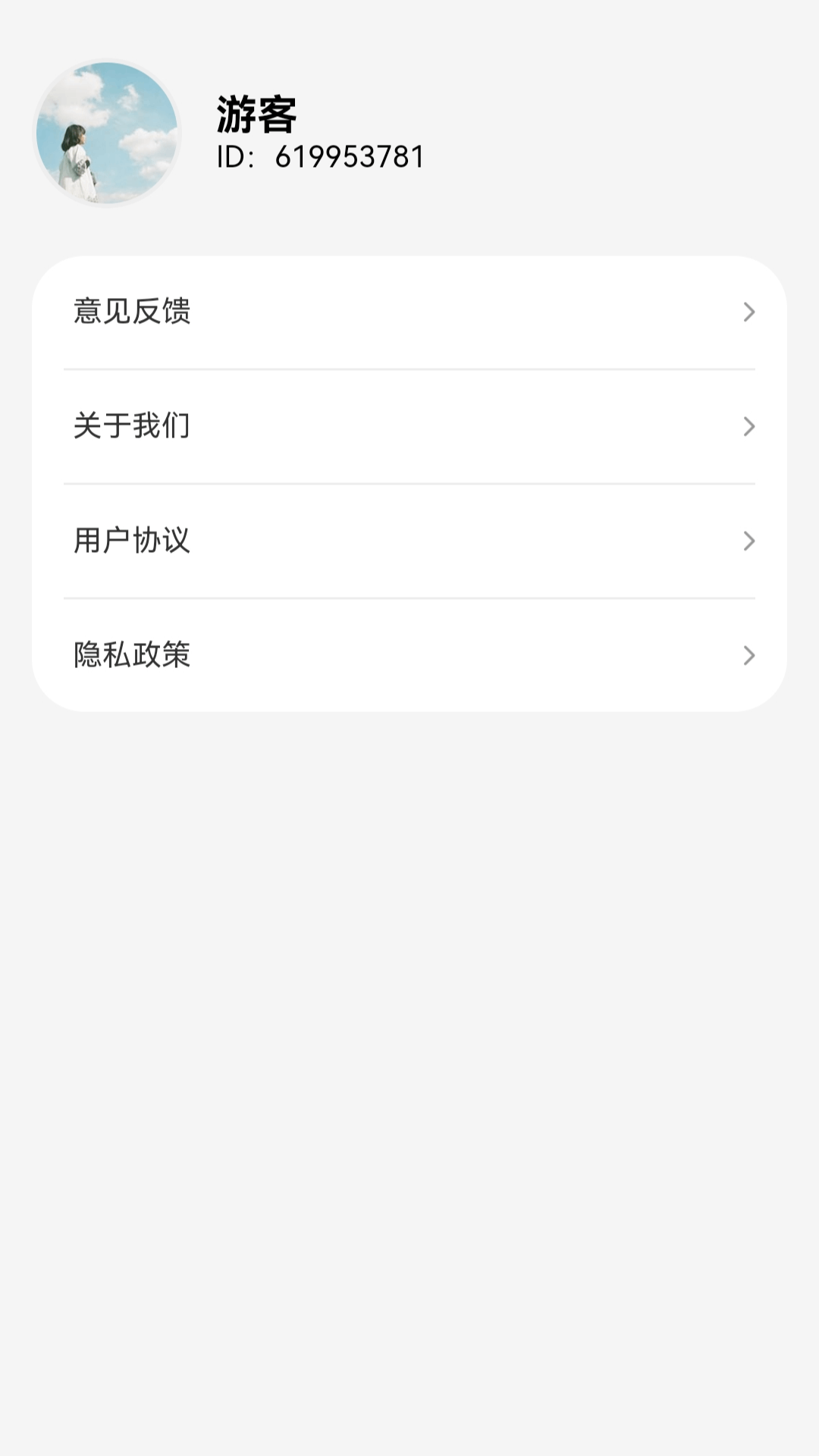Open the 意见反馈 feedback row

click(x=303, y=311)
